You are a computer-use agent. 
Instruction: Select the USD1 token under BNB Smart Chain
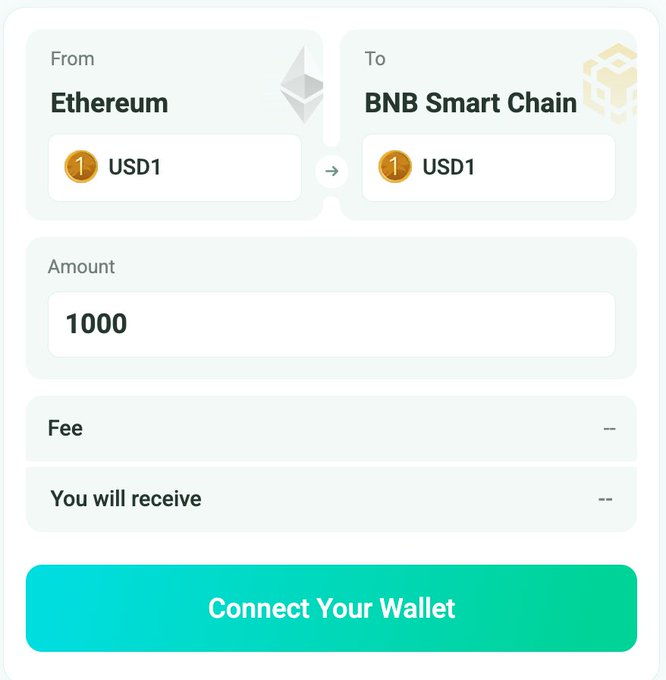[x=488, y=167]
